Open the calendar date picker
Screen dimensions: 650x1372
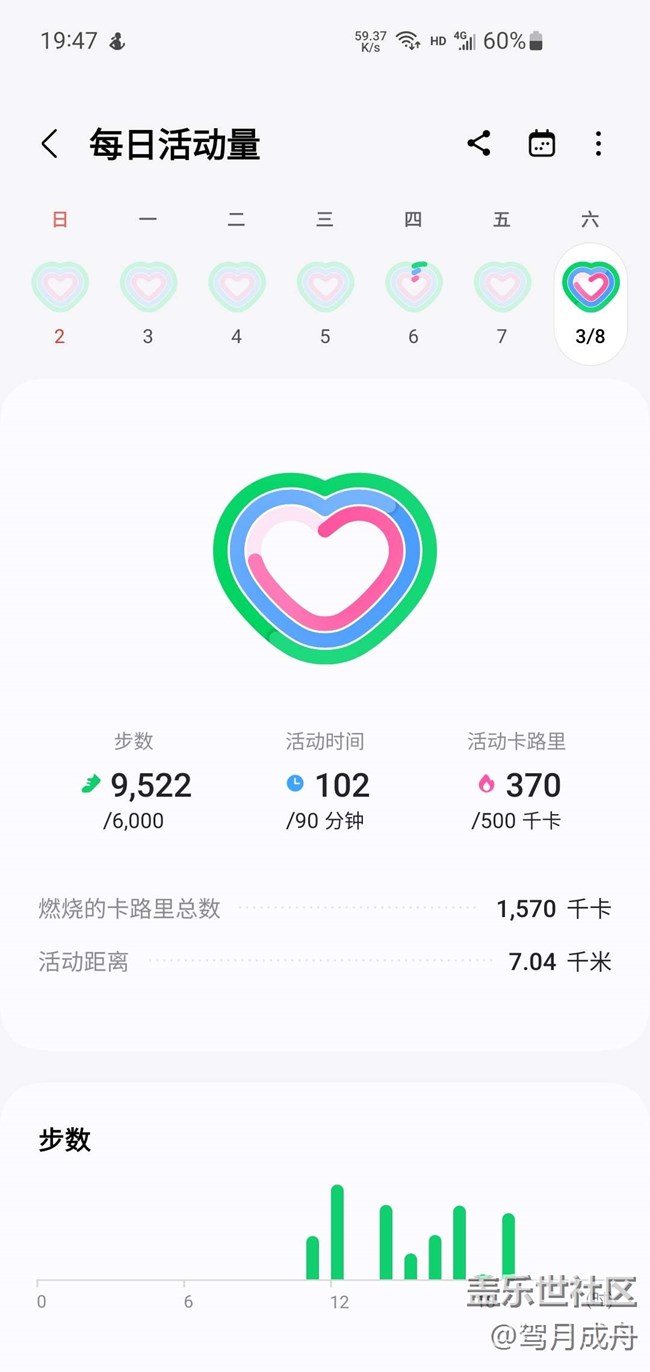point(541,143)
